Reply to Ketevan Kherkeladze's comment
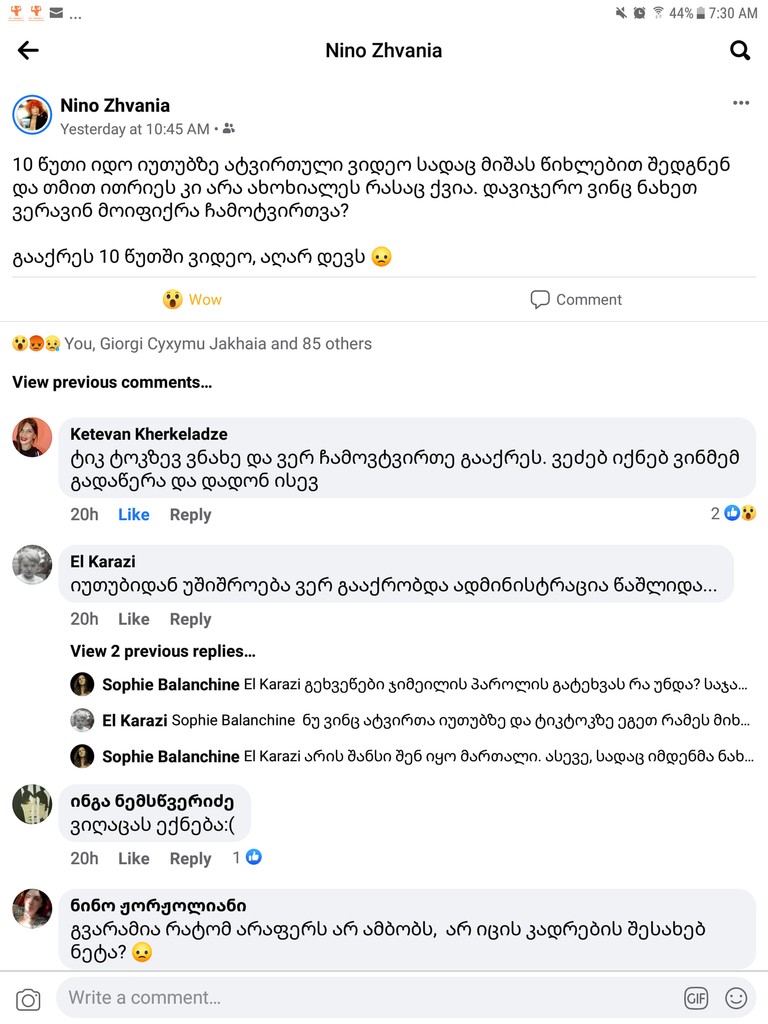 coord(190,514)
